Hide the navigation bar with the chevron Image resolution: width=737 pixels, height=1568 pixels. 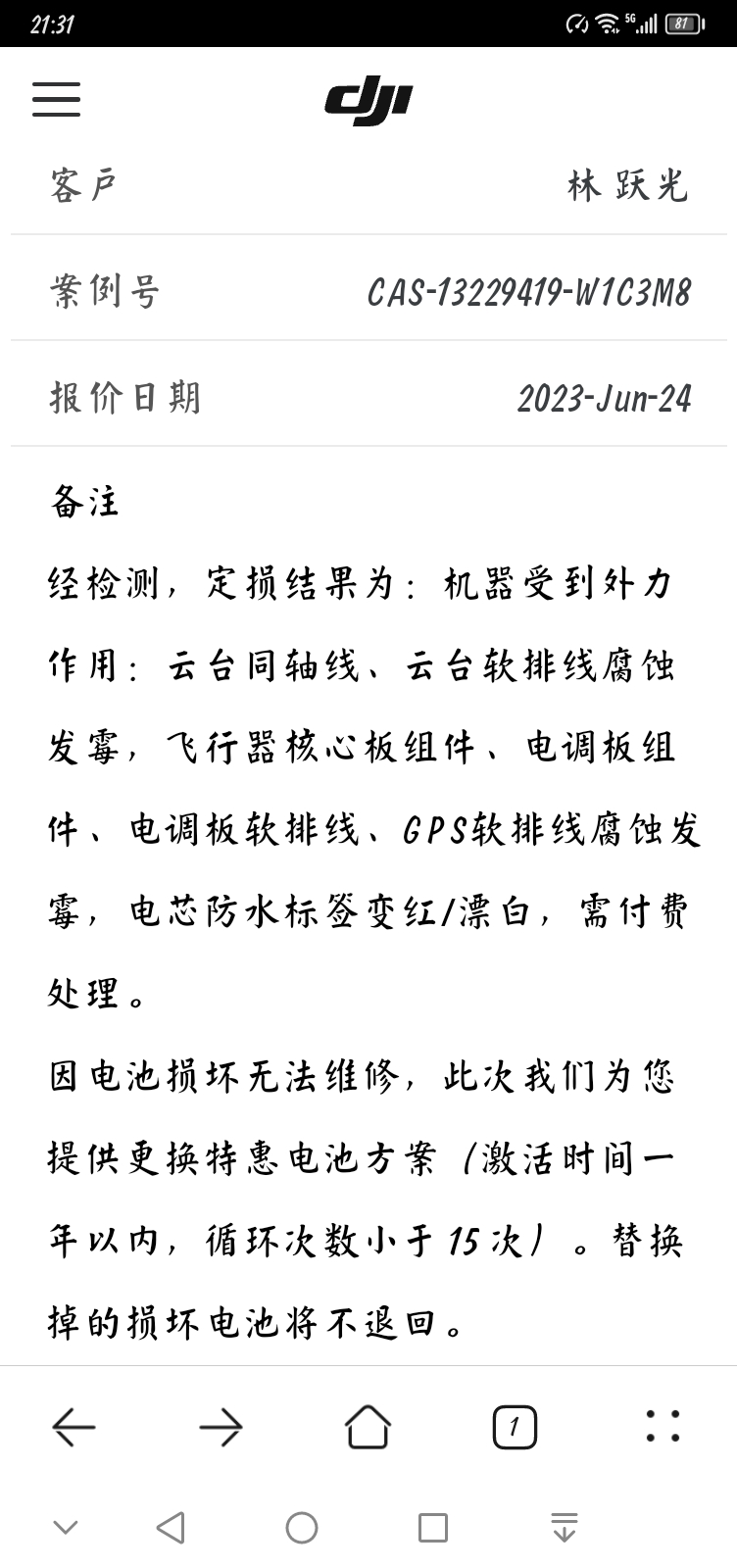click(x=66, y=1527)
